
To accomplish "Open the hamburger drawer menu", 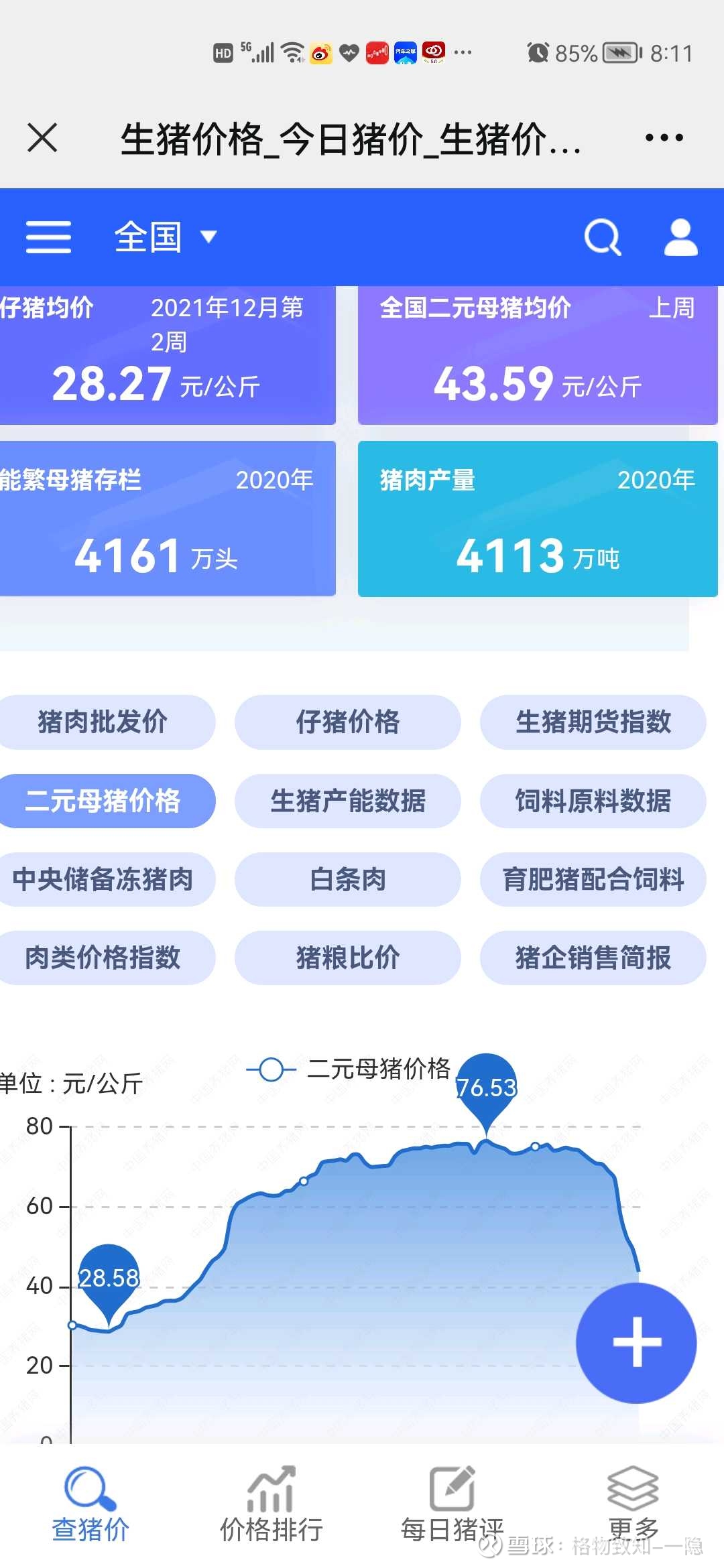I will pyautogui.click(x=48, y=237).
